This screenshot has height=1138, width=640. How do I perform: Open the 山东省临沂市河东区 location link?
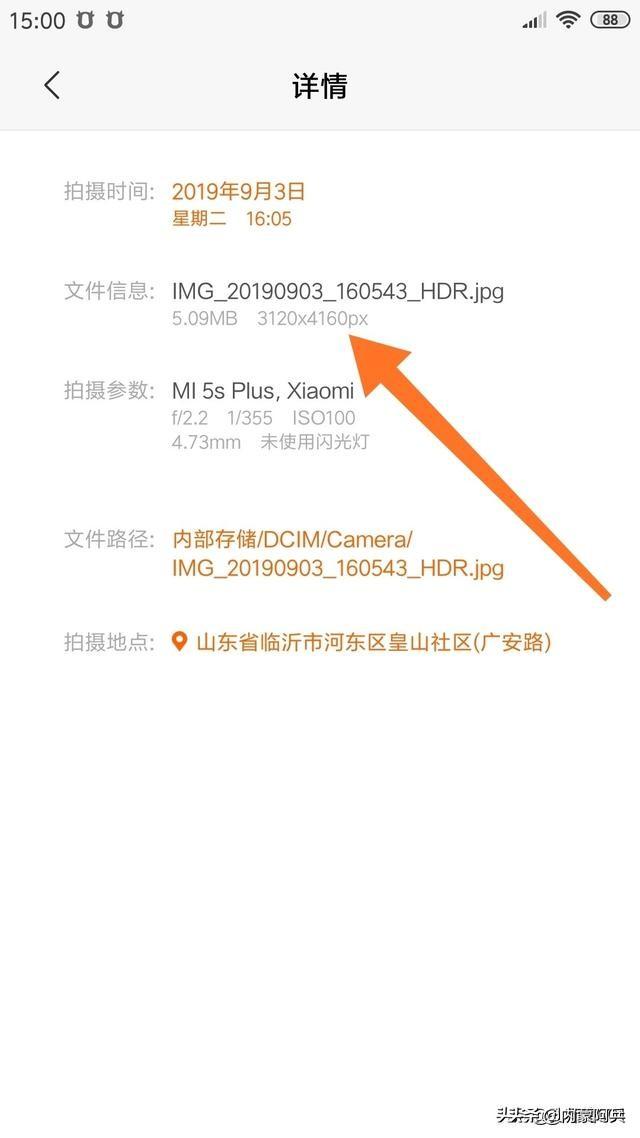372,642
